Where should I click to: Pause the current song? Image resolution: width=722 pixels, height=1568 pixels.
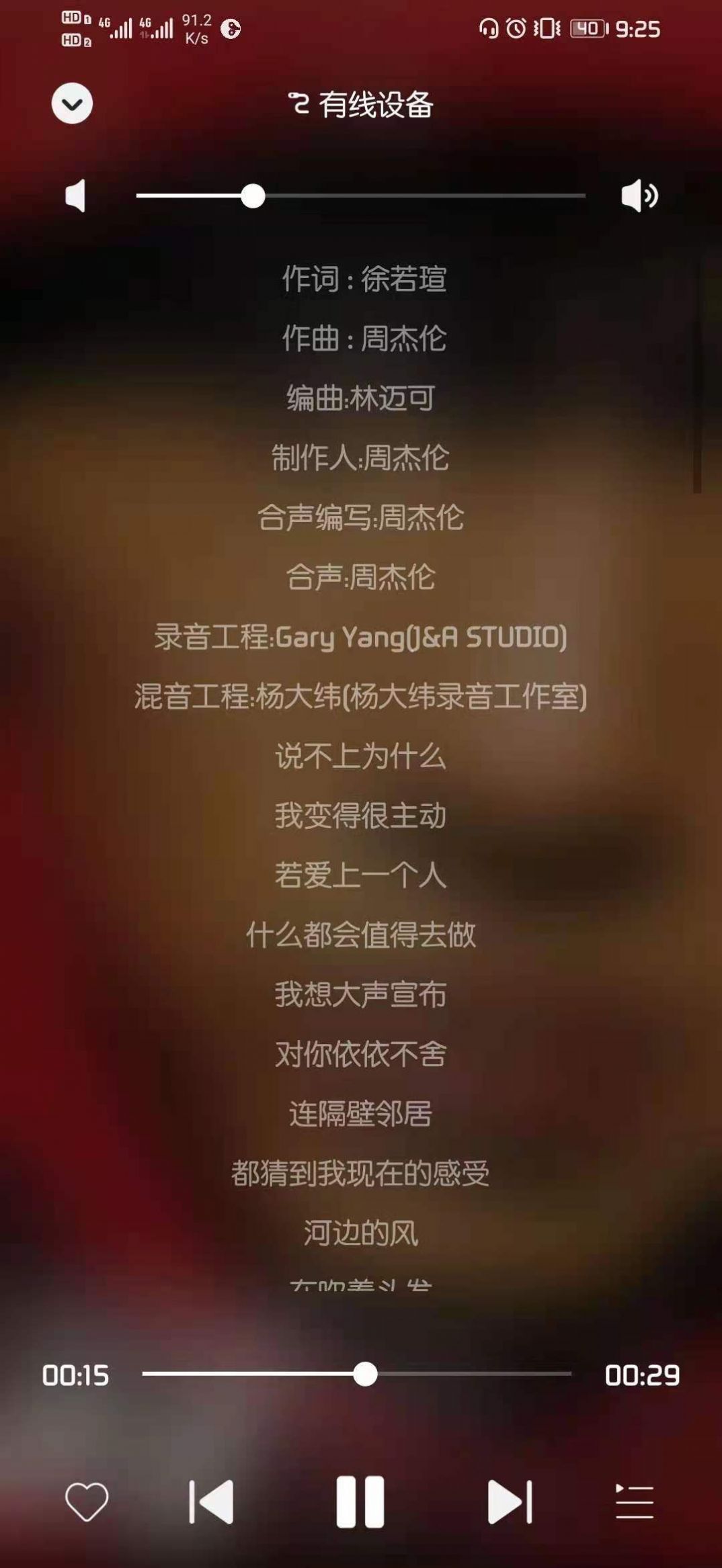click(x=360, y=1501)
